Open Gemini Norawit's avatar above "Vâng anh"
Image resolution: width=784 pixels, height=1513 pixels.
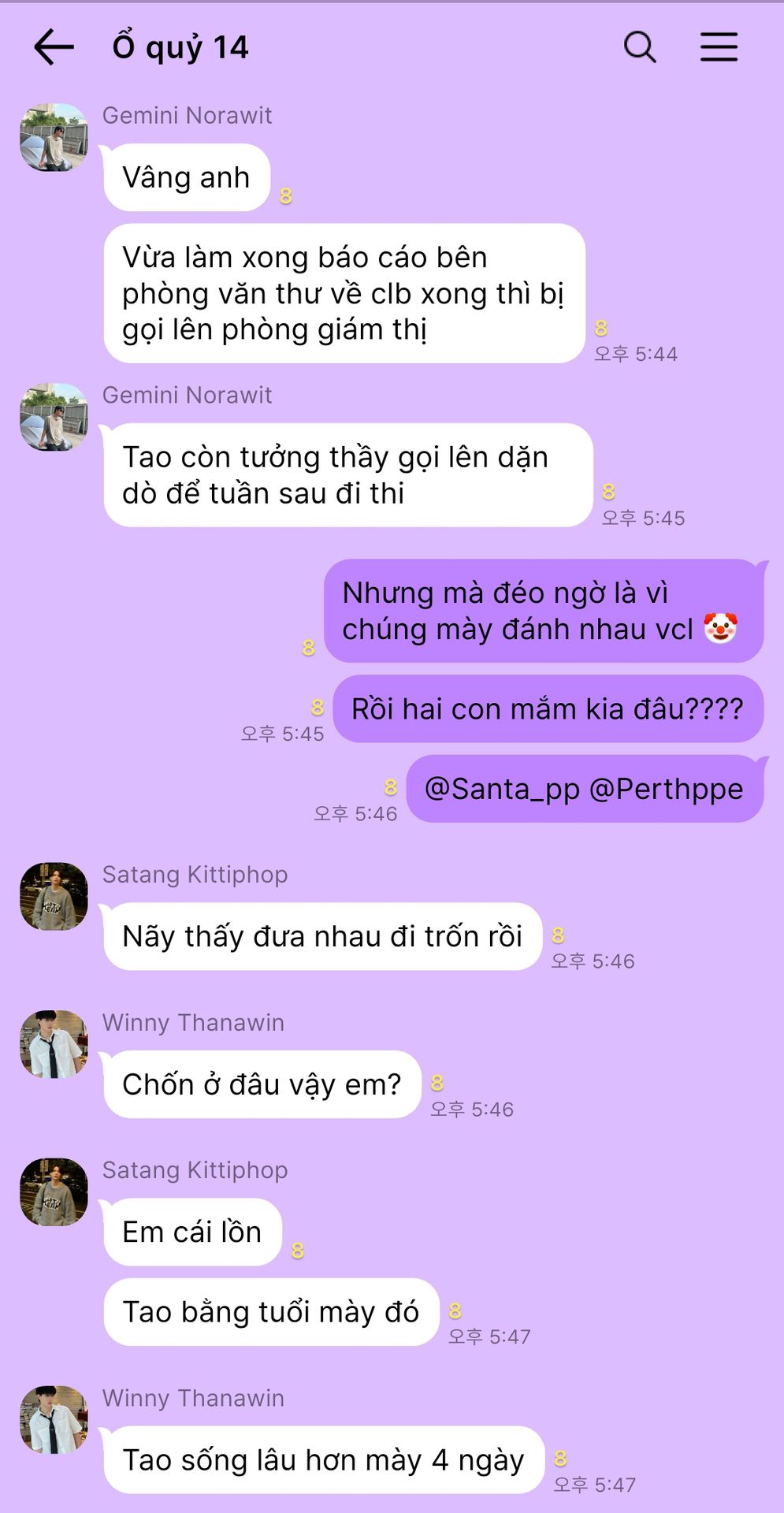point(54,137)
